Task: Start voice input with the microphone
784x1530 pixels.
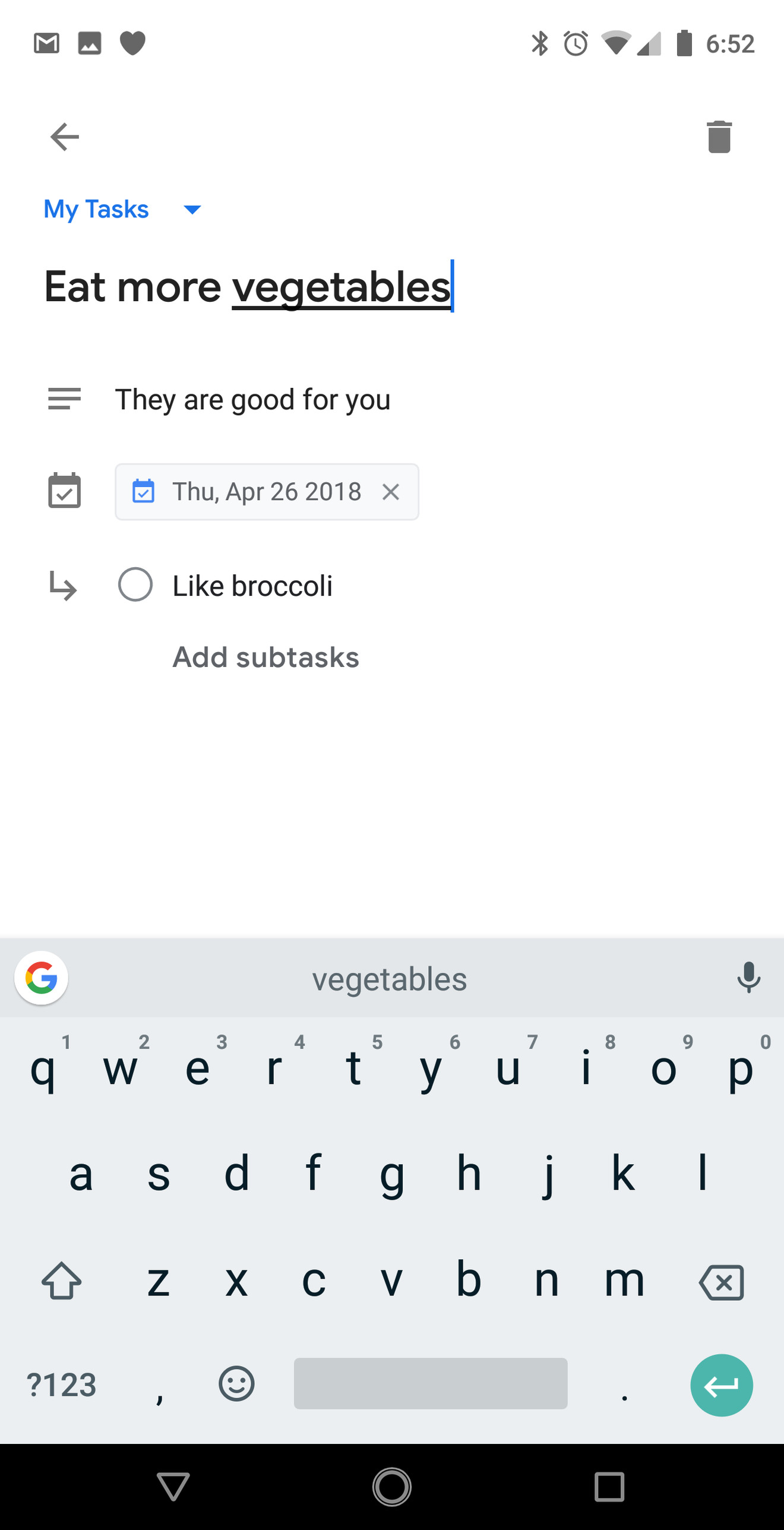Action: (x=748, y=978)
